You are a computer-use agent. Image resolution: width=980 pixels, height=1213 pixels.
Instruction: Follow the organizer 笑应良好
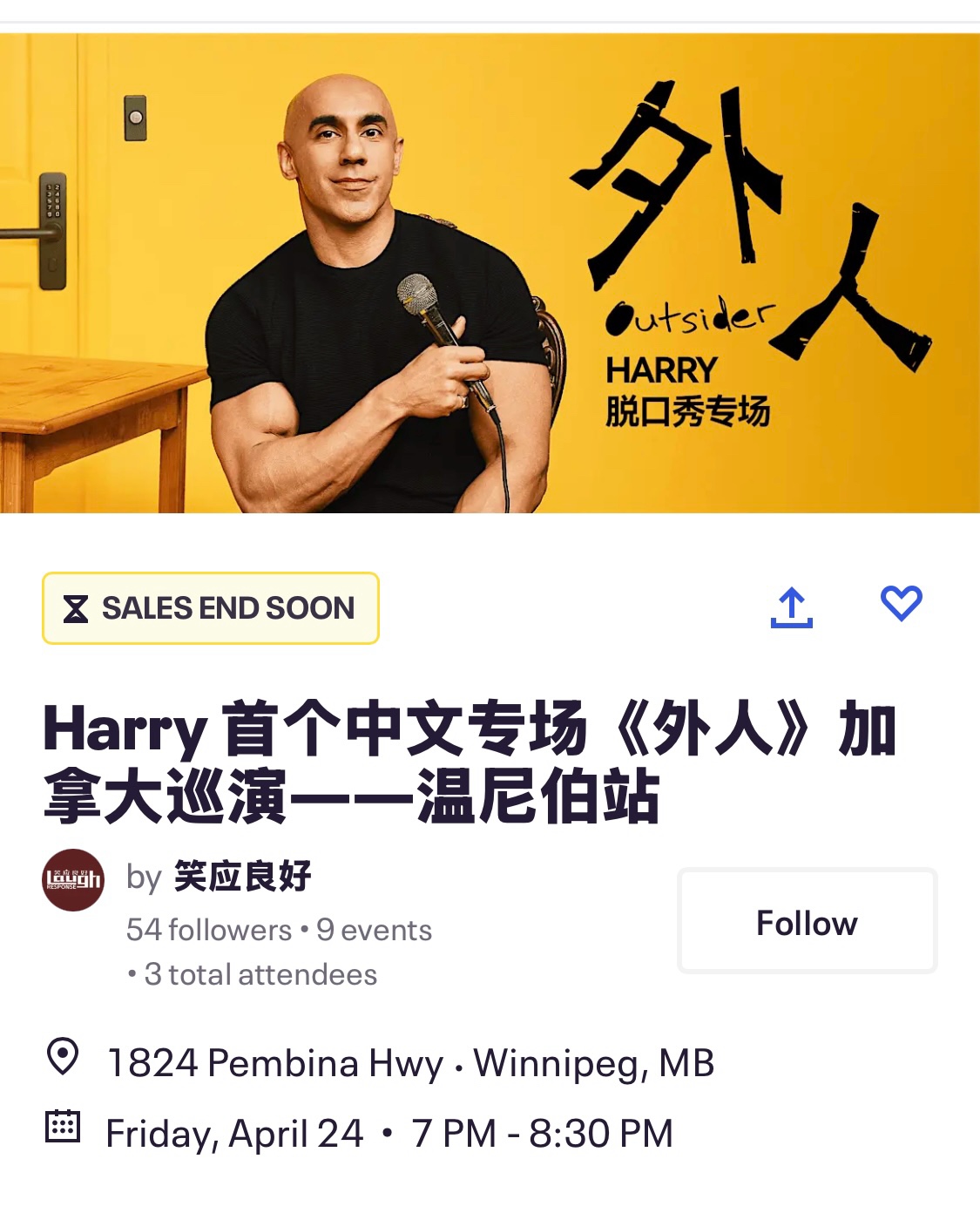(807, 922)
